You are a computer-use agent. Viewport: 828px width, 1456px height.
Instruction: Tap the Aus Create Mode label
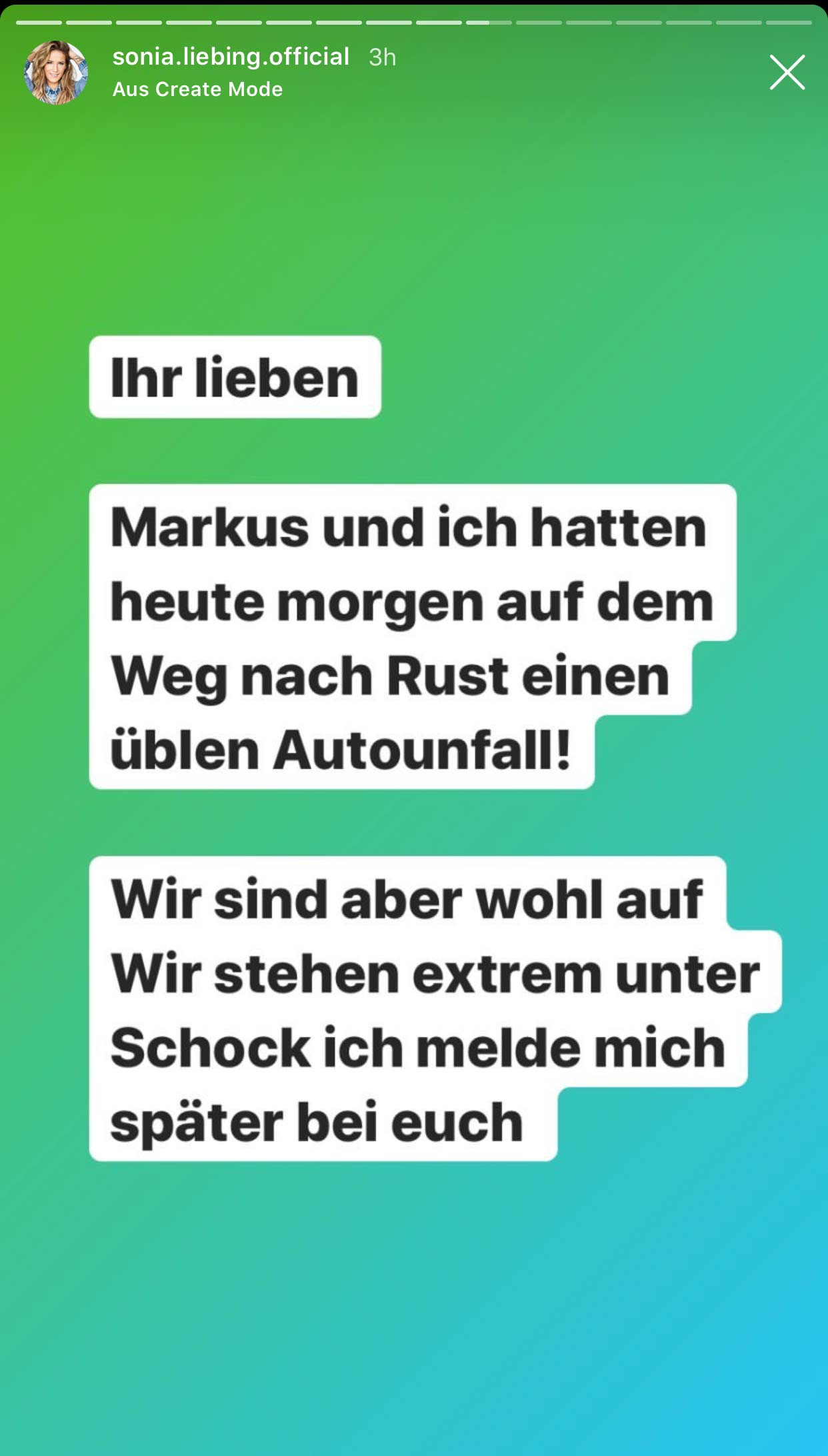[x=197, y=89]
